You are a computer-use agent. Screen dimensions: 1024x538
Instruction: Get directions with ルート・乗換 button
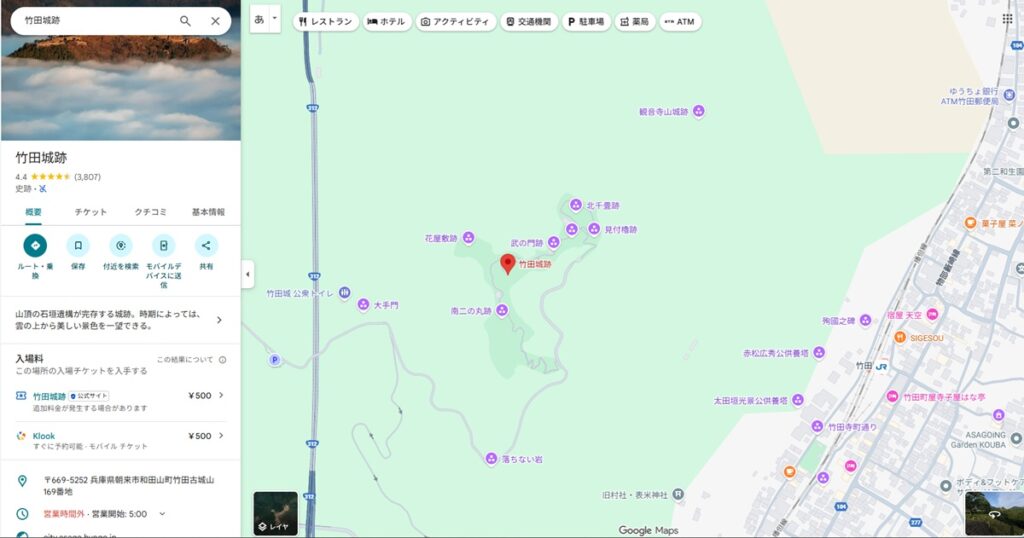[x=35, y=246]
